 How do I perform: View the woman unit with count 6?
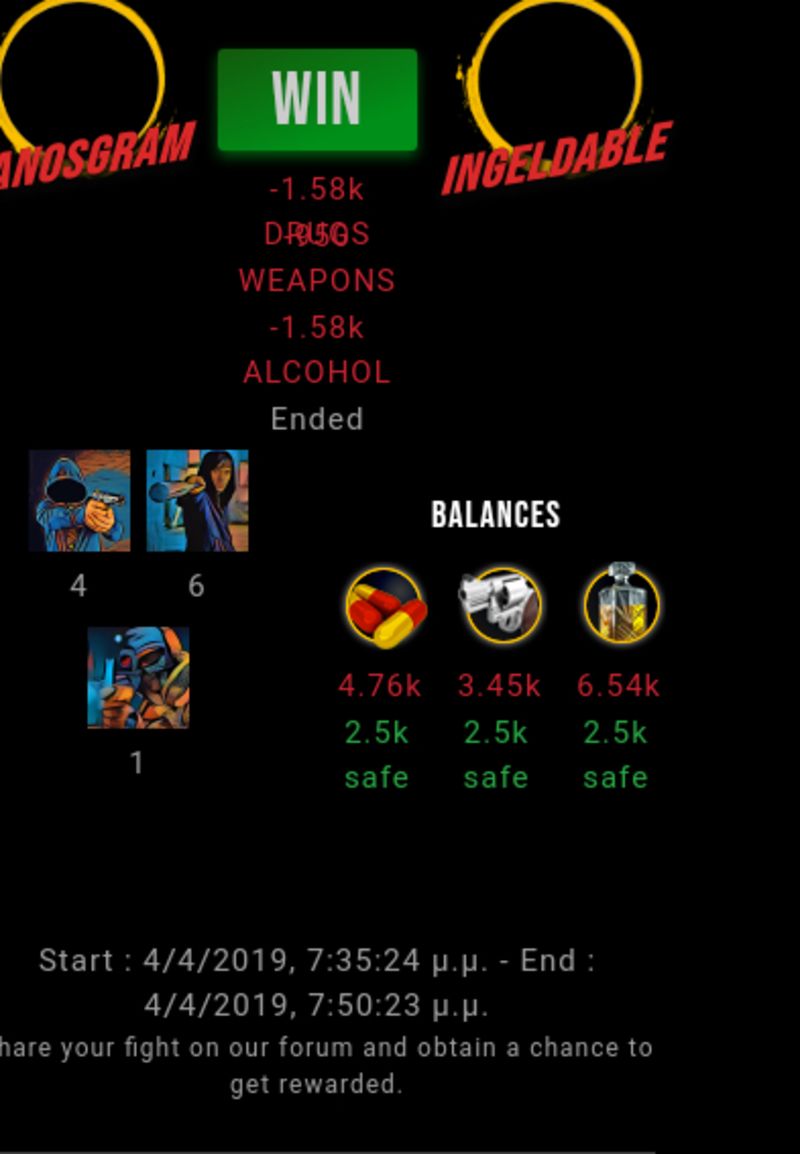pos(197,500)
